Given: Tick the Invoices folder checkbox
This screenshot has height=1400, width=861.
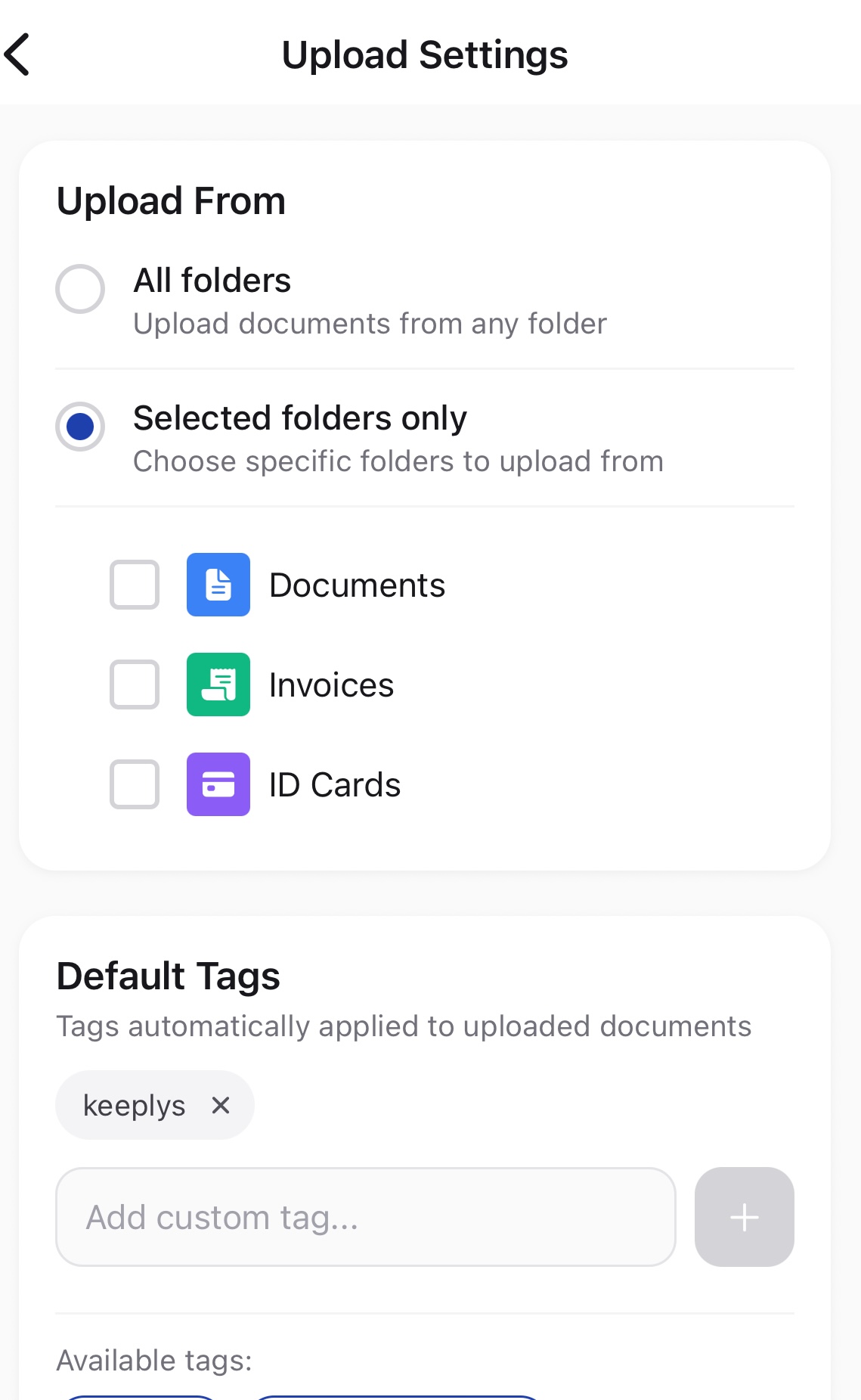Looking at the screenshot, I should point(135,684).
